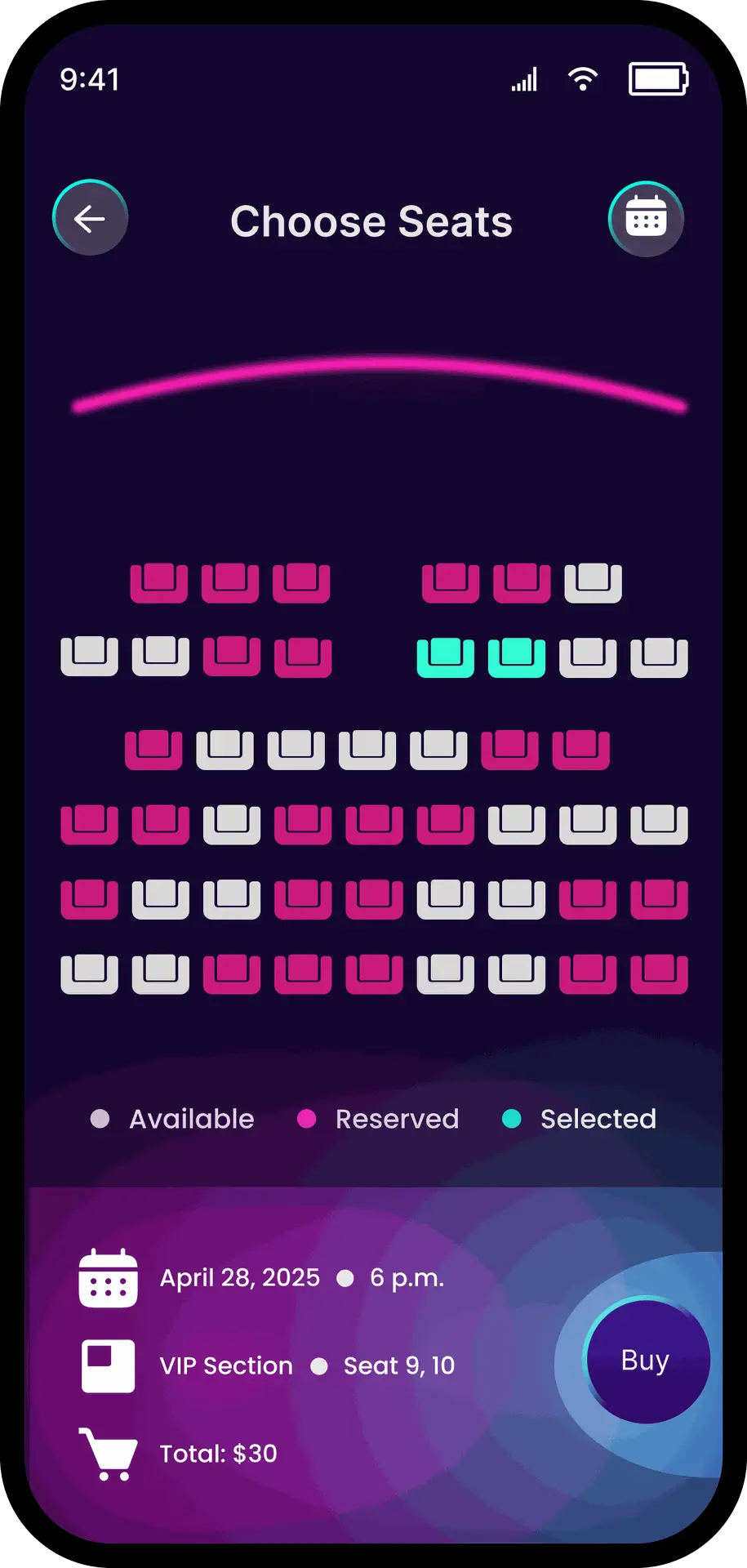
Task: Go back with the arrow button
Action: point(90,218)
